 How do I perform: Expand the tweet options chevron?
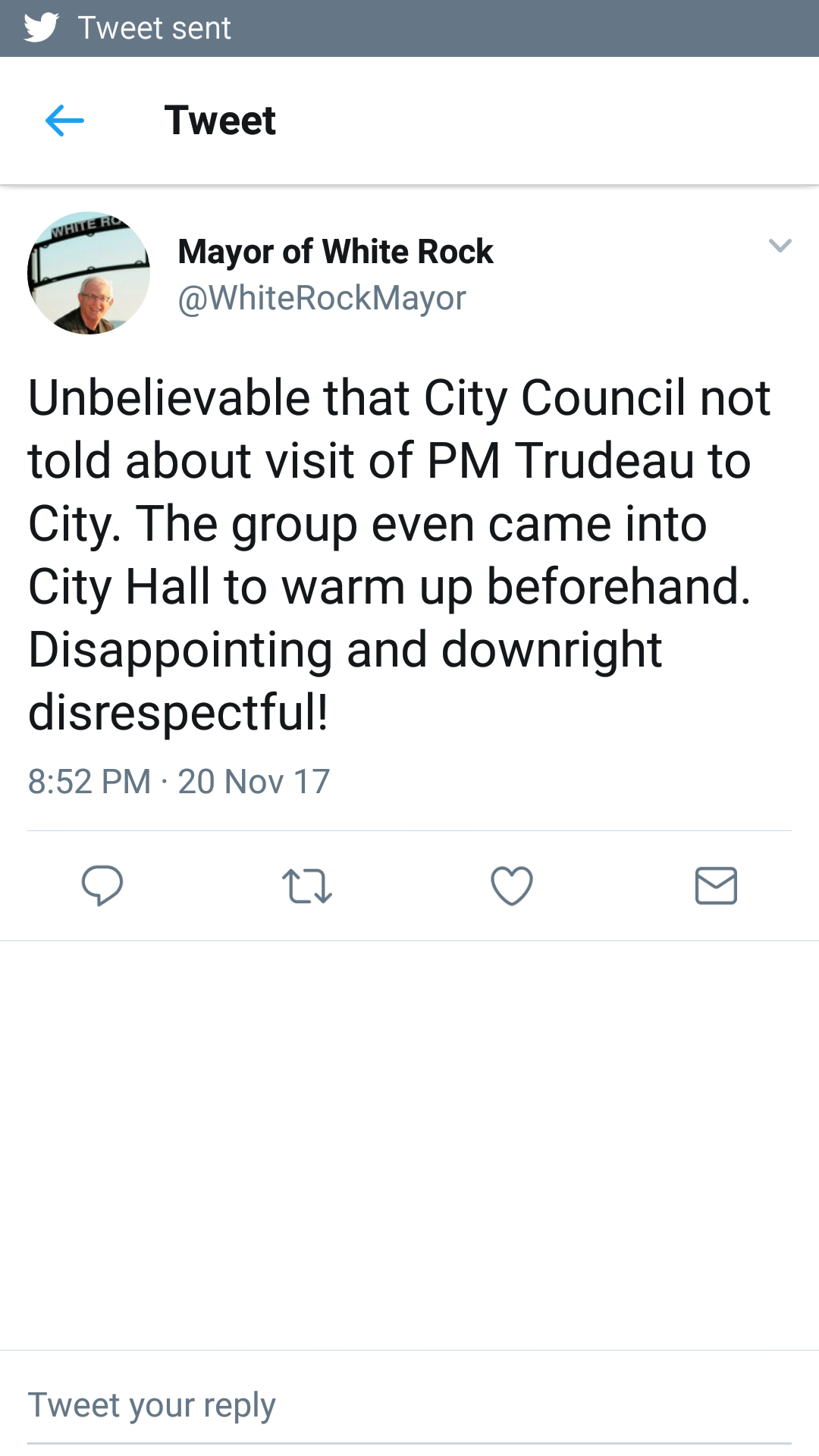[x=780, y=246]
